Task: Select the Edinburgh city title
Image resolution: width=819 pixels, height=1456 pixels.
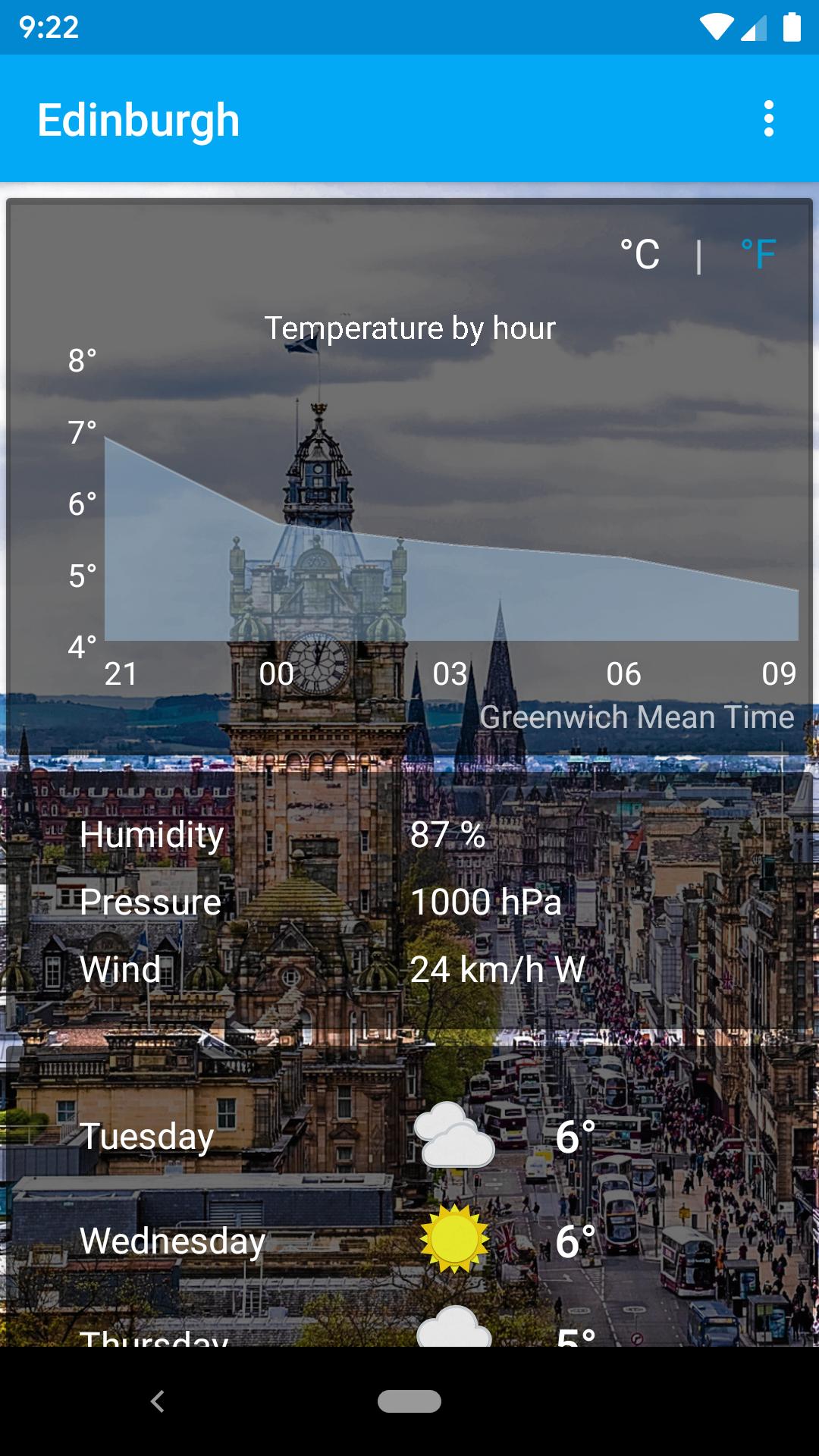Action: [140, 119]
